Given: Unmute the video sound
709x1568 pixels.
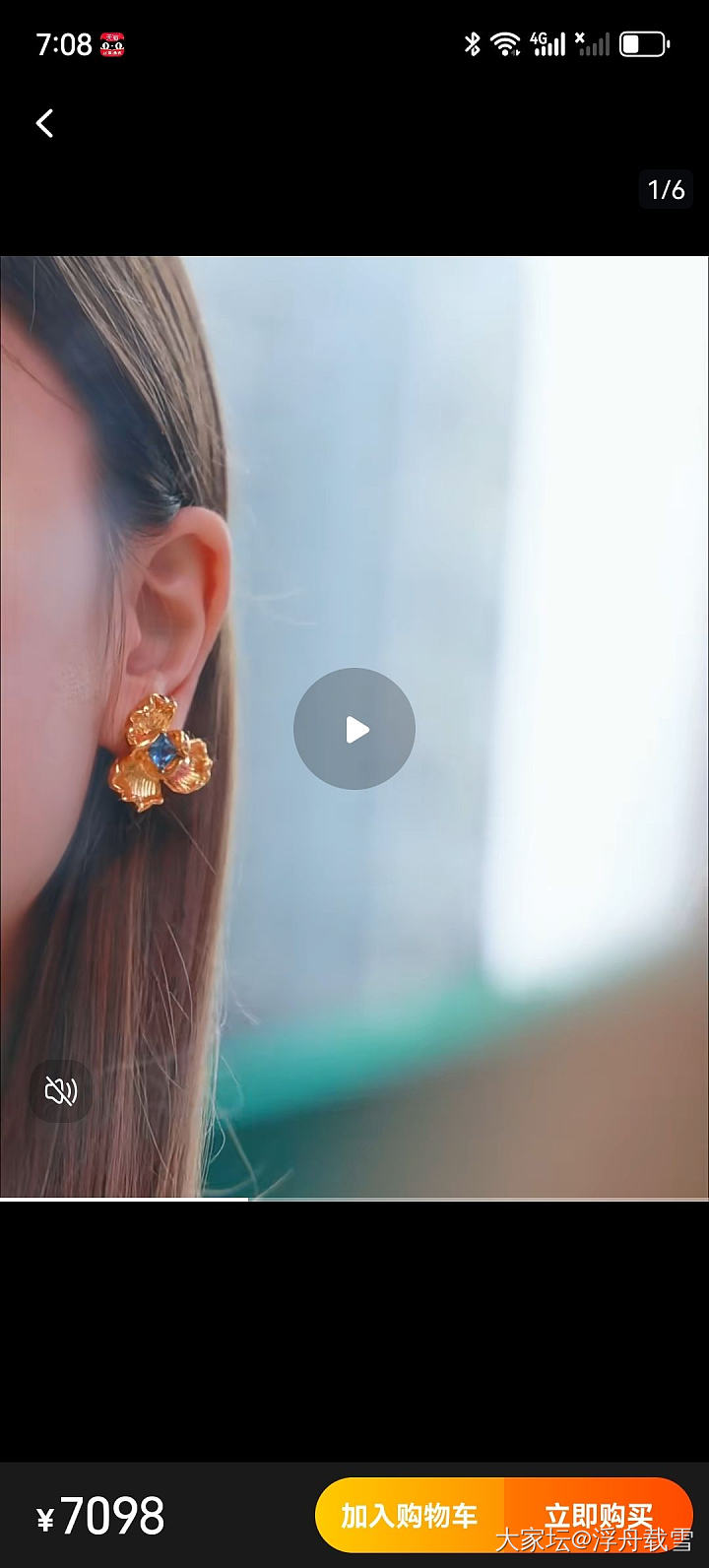Looking at the screenshot, I should click(x=61, y=1090).
